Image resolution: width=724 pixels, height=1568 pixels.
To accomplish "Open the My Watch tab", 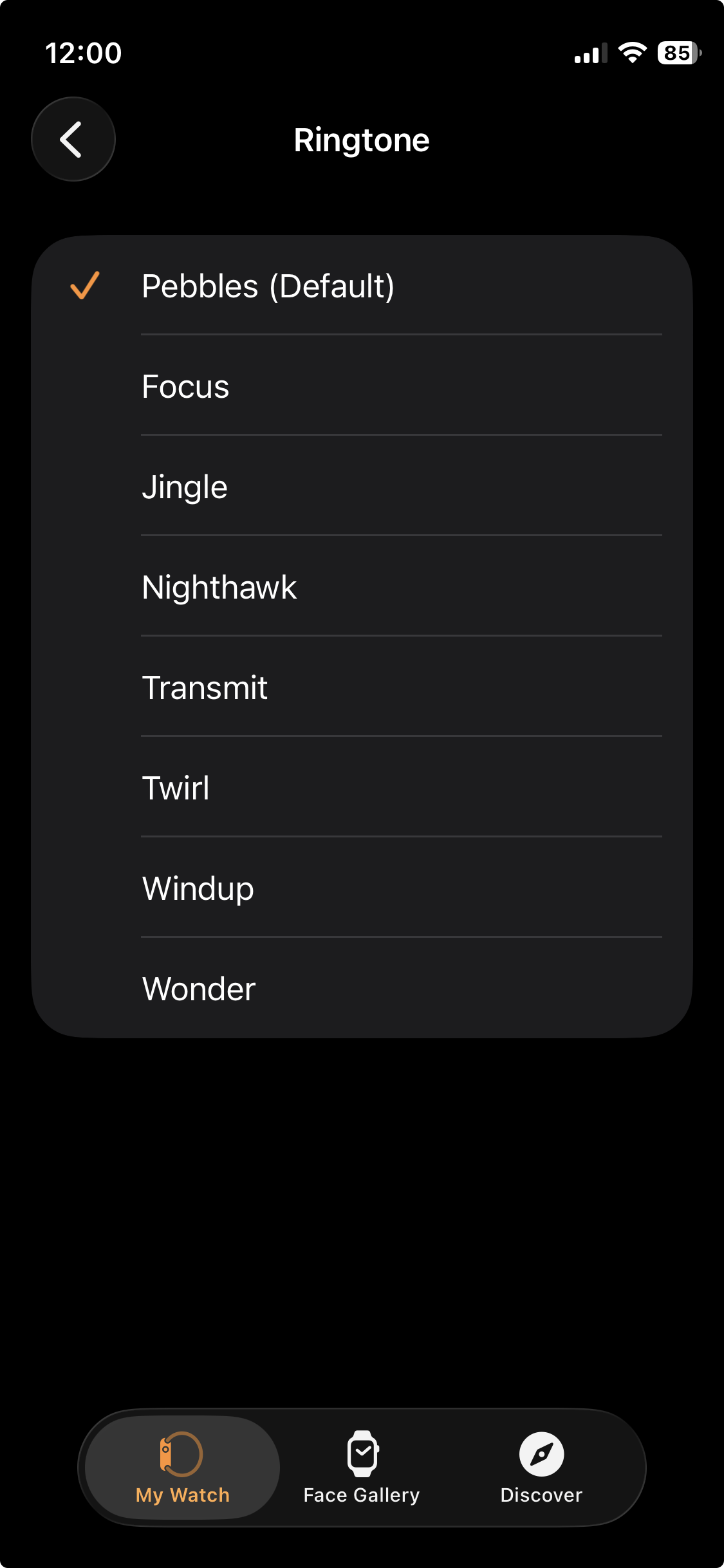I will 183,1468.
